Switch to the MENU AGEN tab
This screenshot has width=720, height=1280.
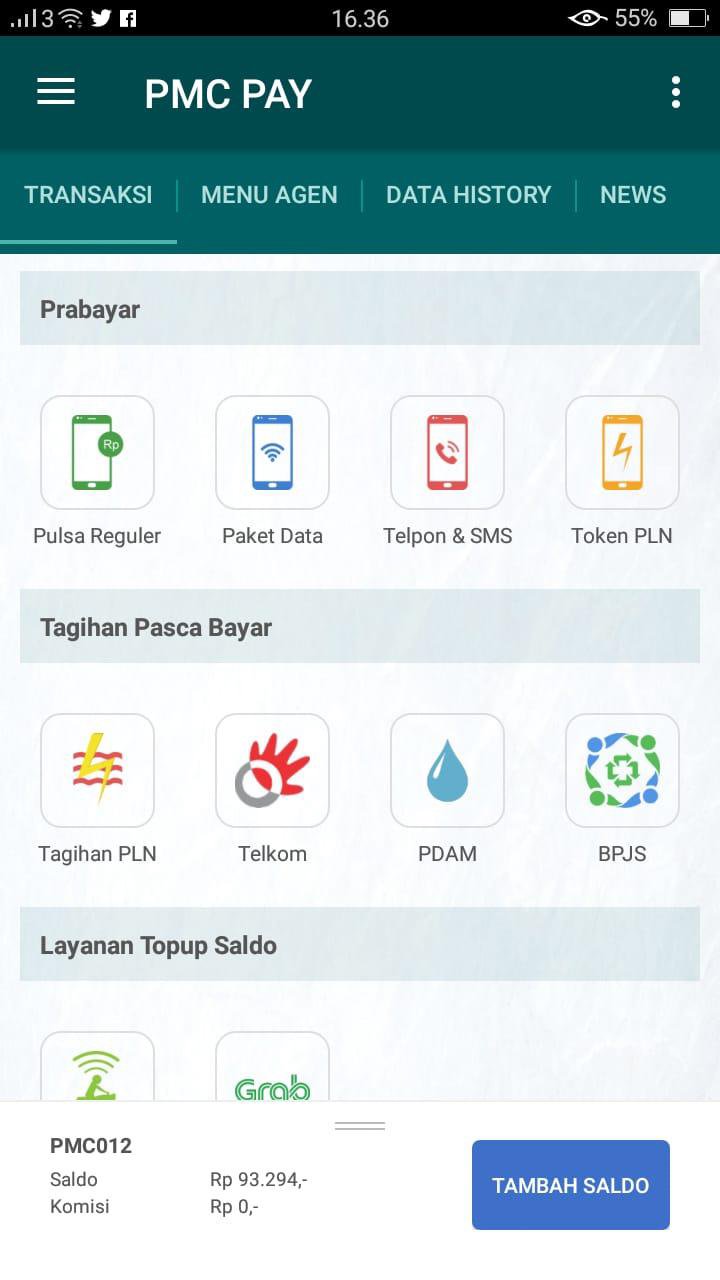point(269,194)
